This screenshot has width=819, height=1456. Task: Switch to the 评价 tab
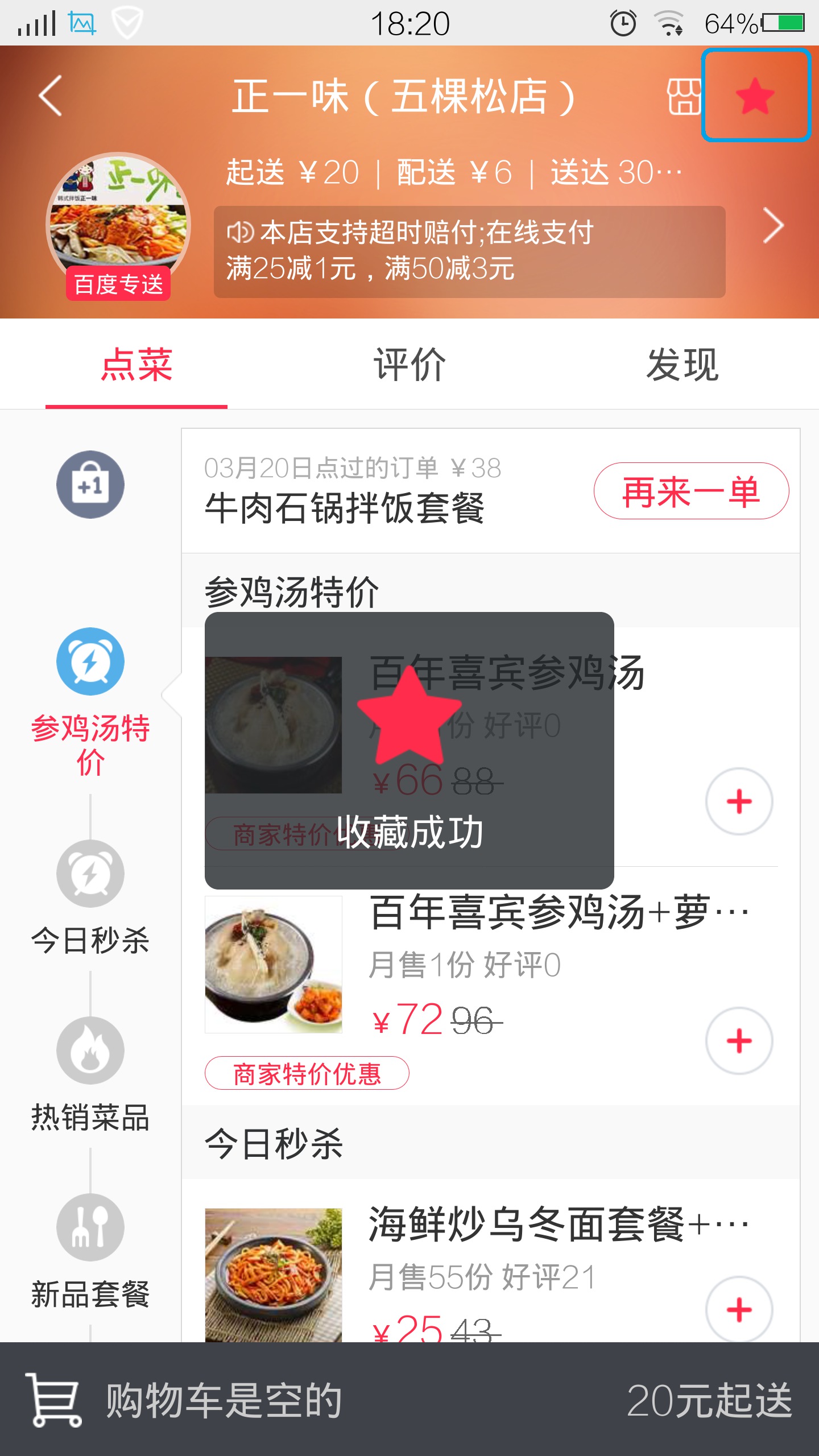tap(409, 364)
